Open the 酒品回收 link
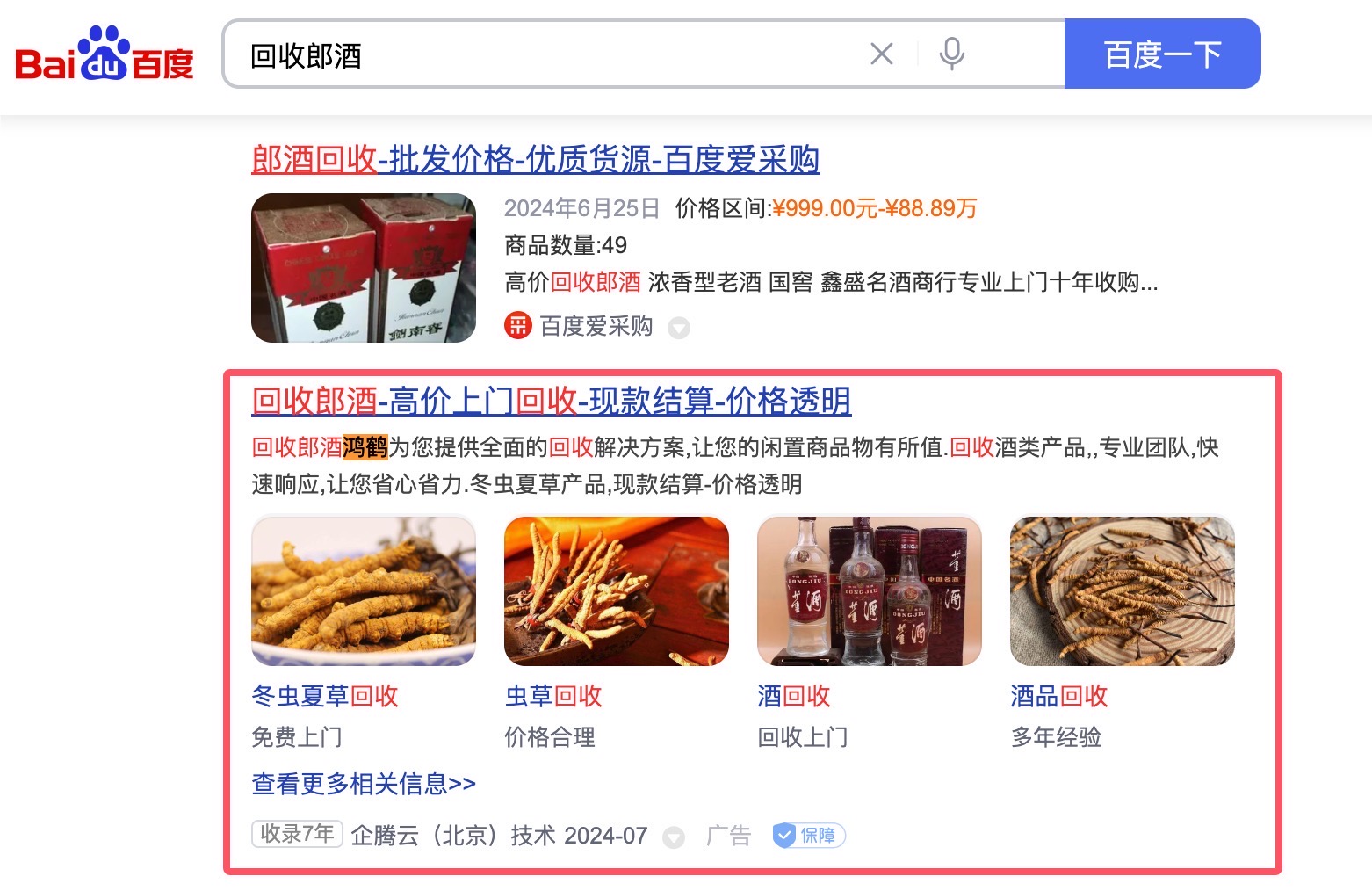 tap(1058, 697)
